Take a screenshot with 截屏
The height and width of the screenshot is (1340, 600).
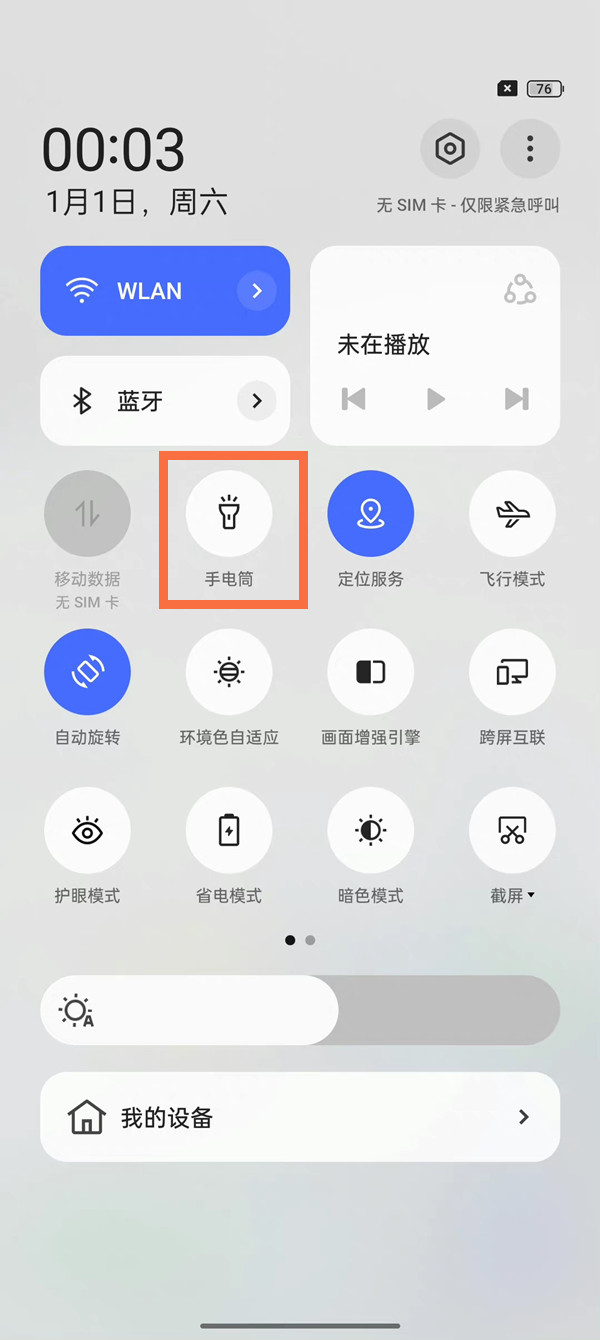(x=513, y=831)
